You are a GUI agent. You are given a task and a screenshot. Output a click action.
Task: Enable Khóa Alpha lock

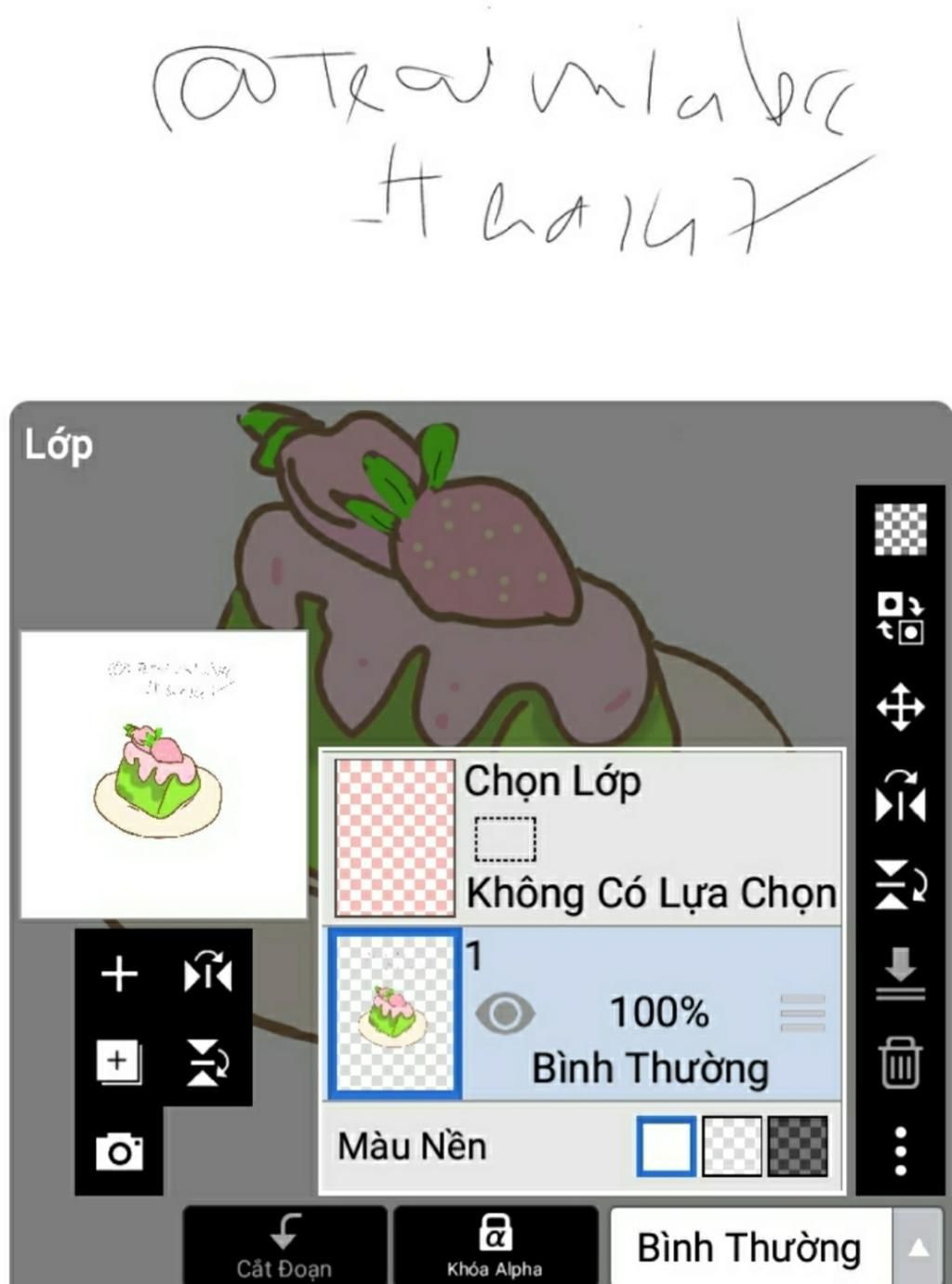click(495, 1246)
